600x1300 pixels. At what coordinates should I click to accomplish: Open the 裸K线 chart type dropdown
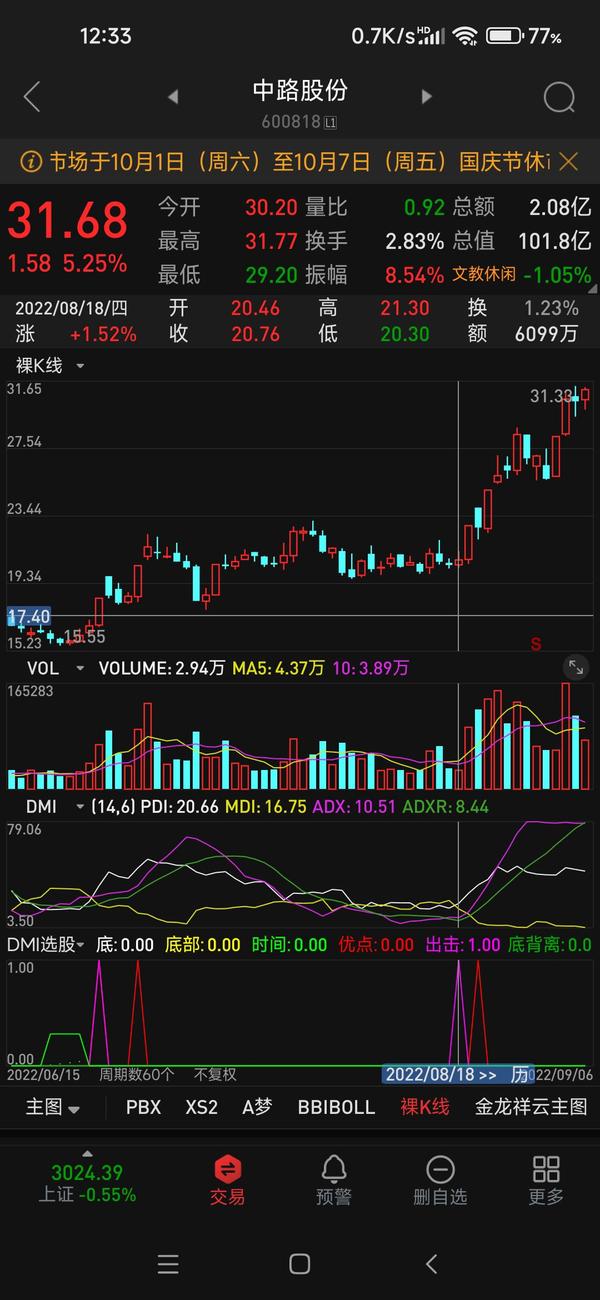(x=50, y=366)
